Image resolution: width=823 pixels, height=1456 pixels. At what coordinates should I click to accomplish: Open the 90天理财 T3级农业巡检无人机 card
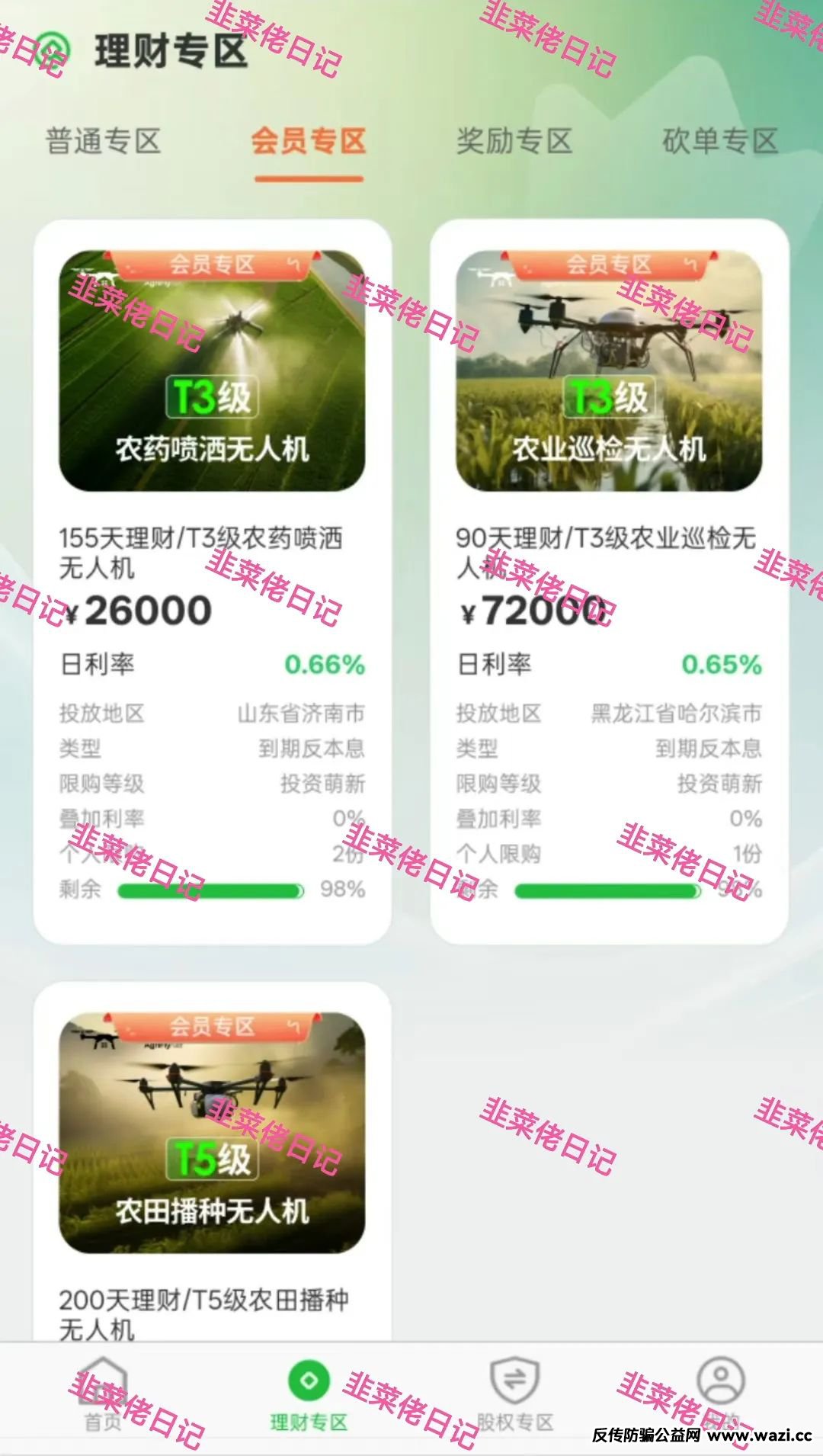click(x=609, y=579)
